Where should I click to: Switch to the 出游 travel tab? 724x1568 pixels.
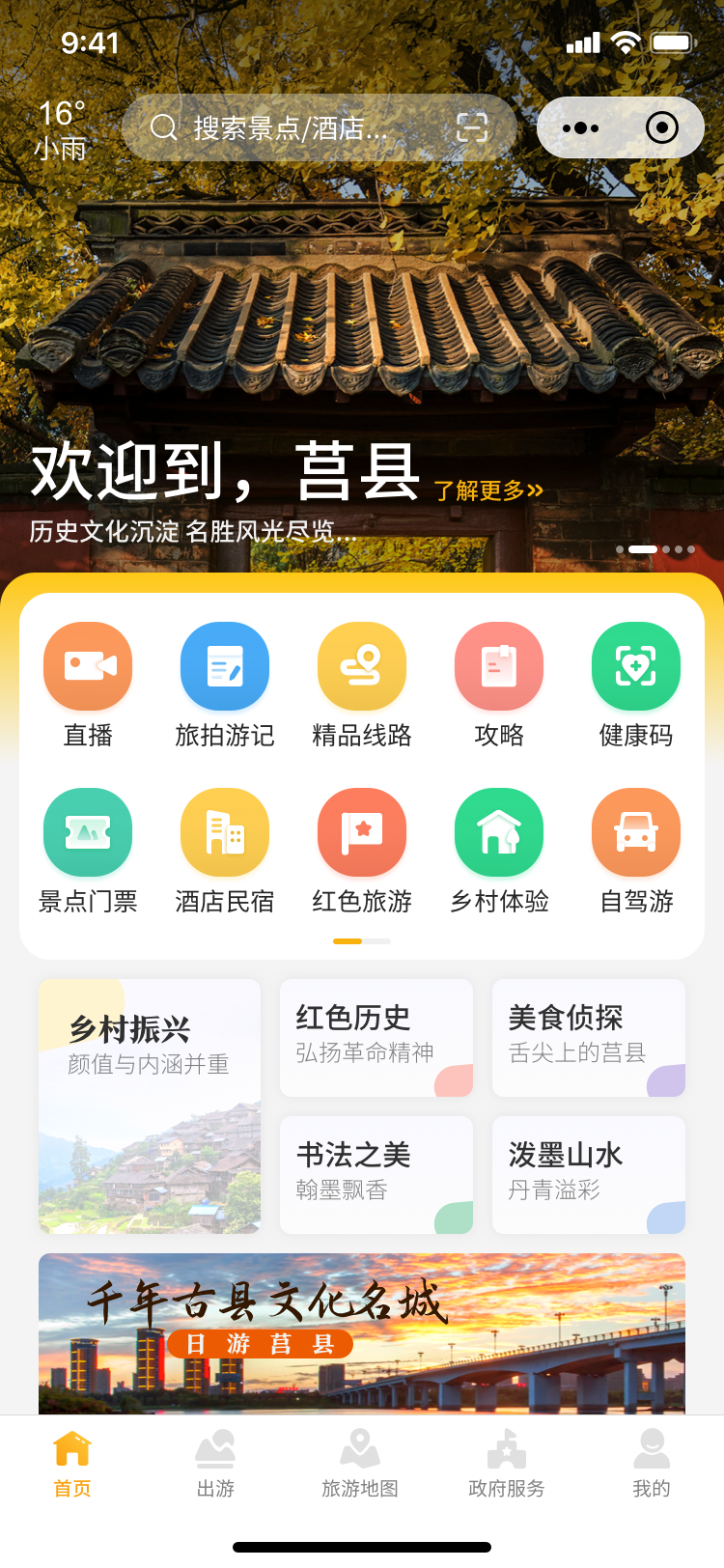215,1458
